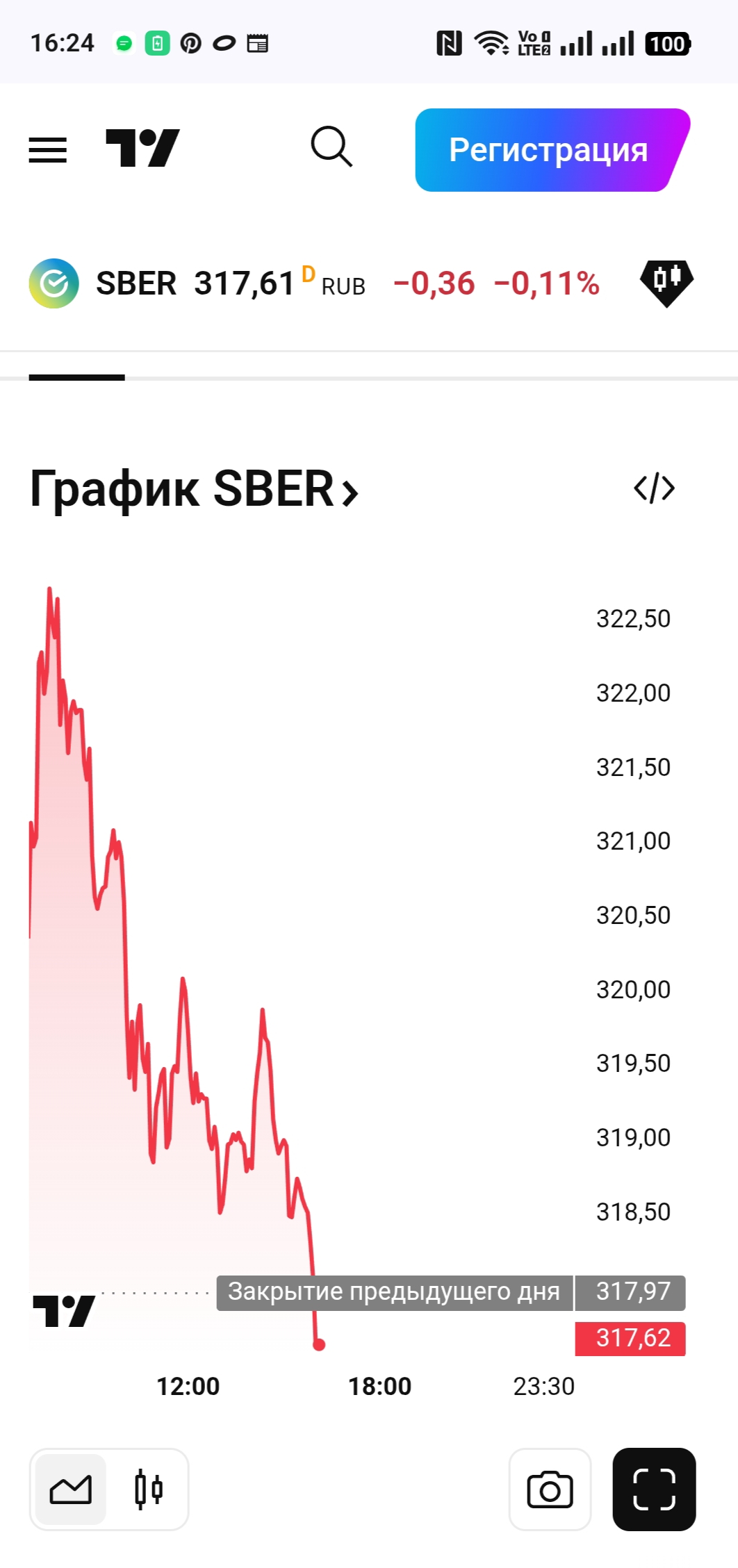Open the График SBER full chart link
738x1568 pixels.
(194, 489)
